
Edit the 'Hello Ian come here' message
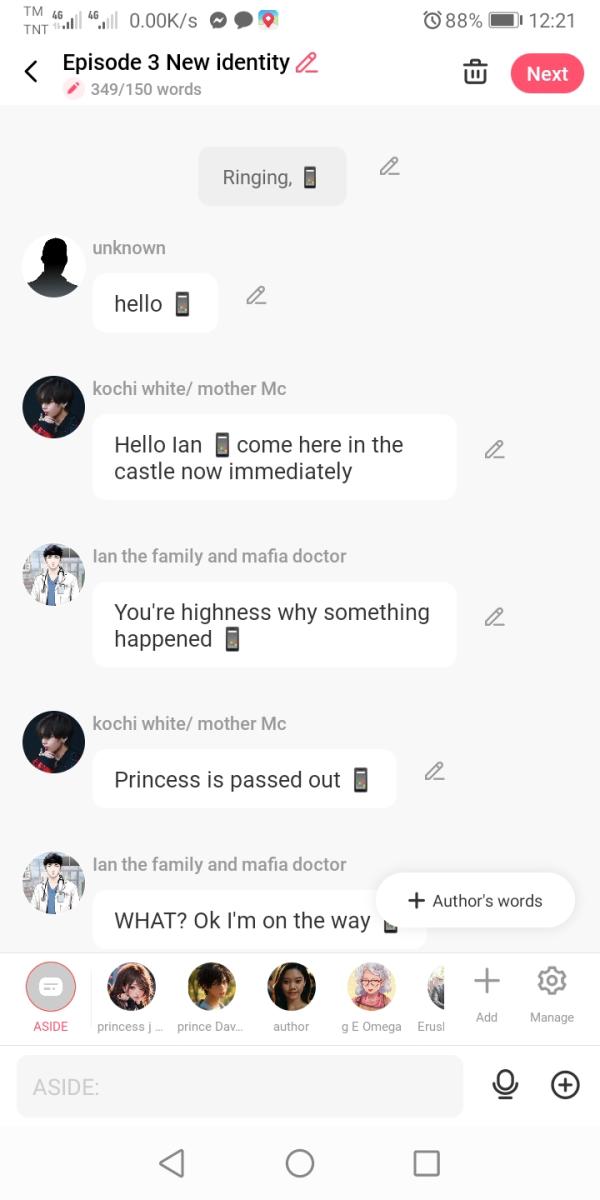494,450
